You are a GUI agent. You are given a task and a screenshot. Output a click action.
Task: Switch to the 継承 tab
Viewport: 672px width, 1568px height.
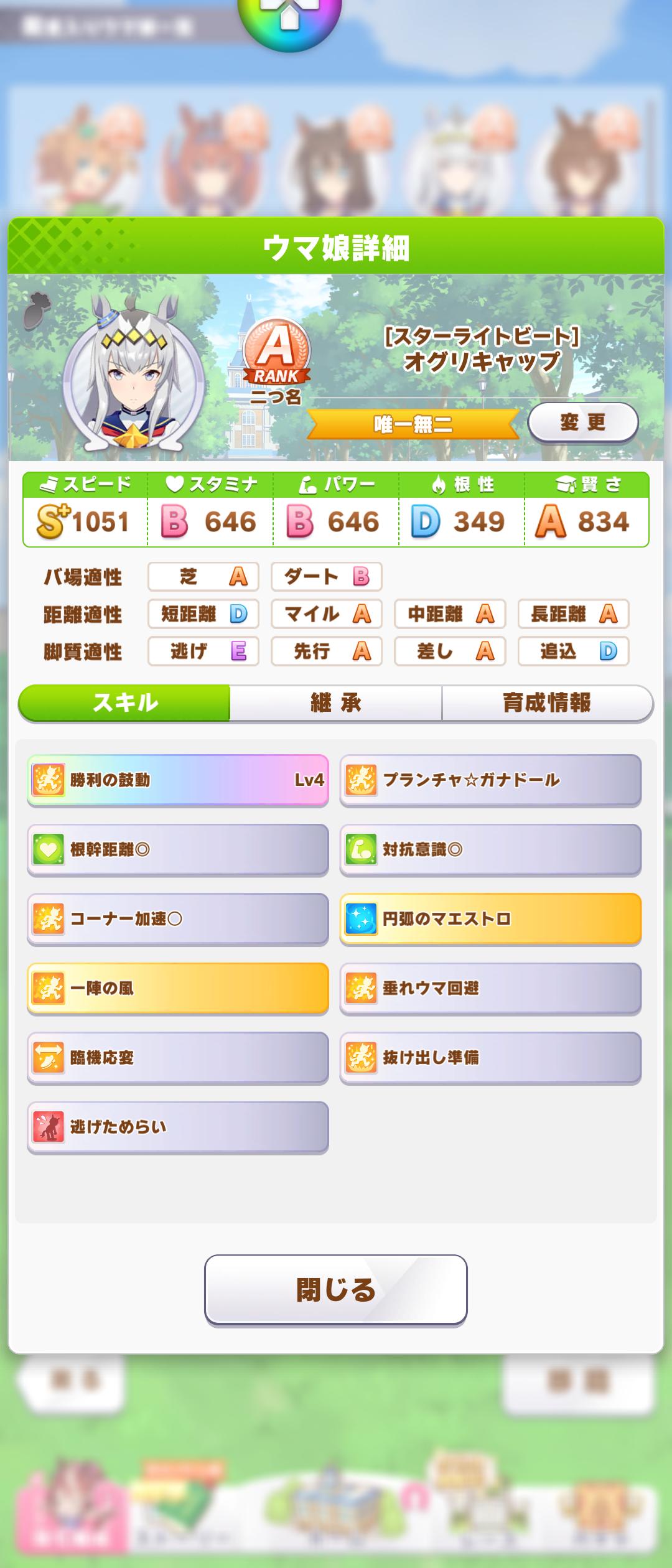click(336, 703)
